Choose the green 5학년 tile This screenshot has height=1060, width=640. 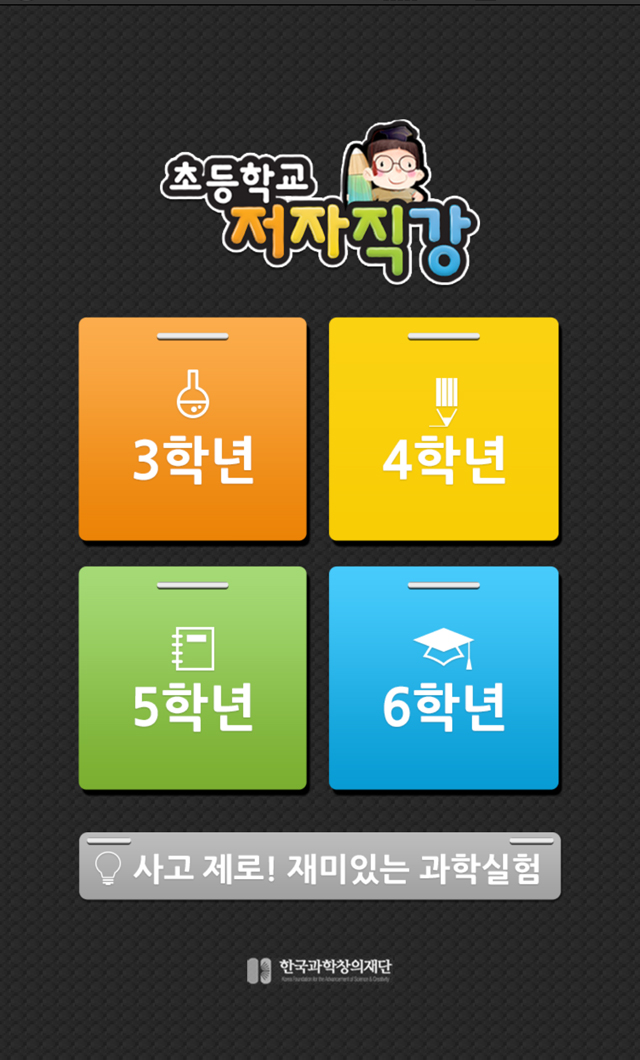click(193, 678)
